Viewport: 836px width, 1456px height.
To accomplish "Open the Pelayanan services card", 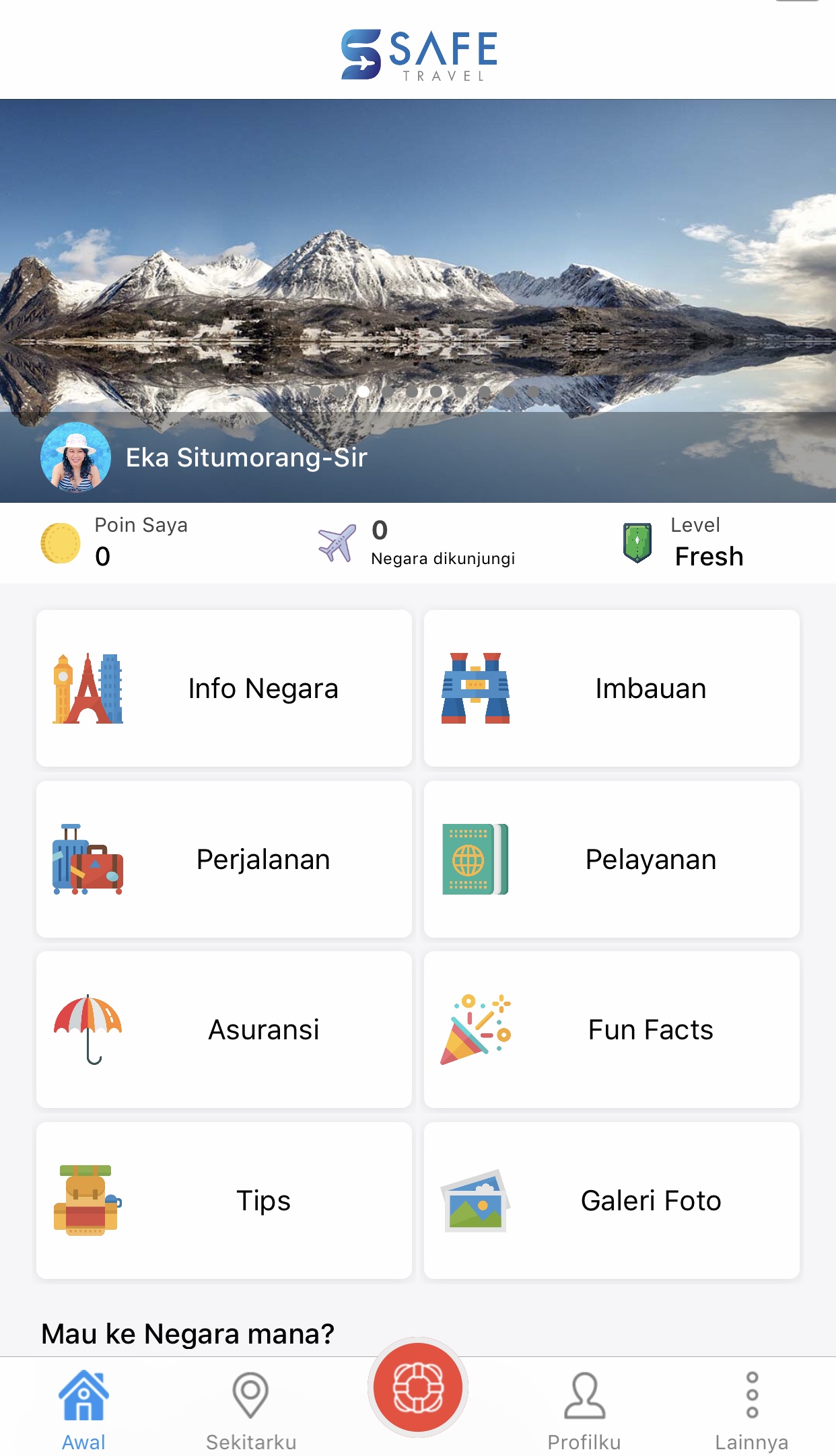I will 611,859.
